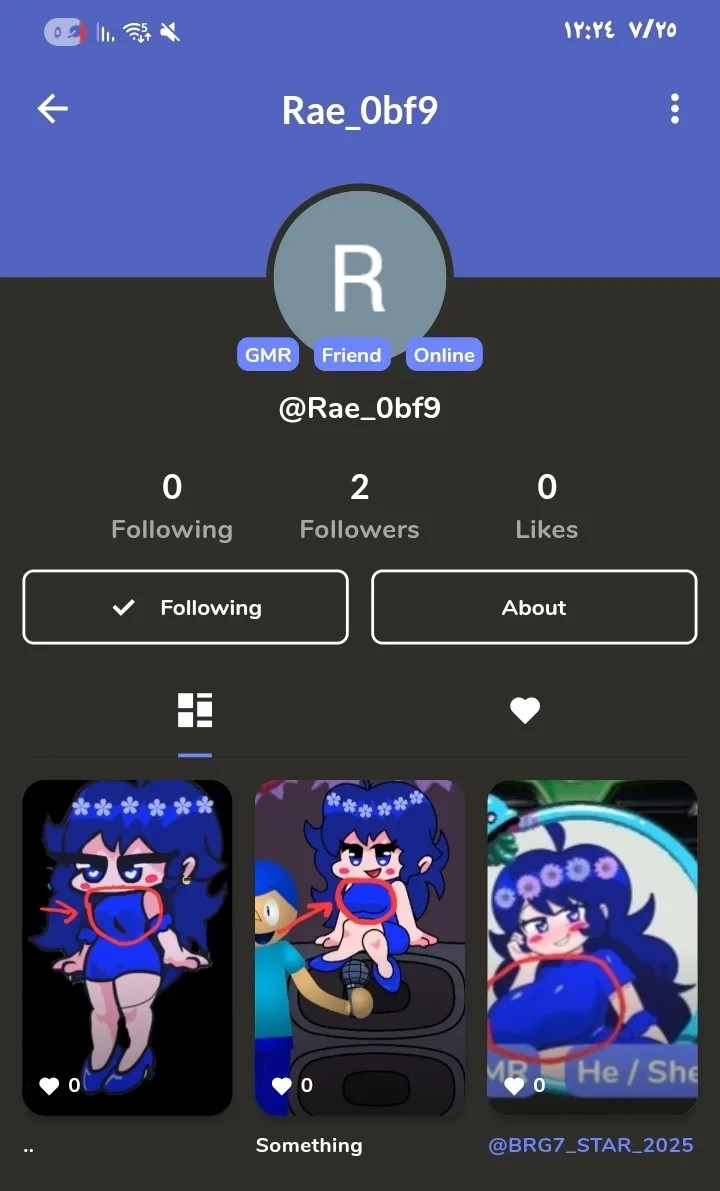Image resolution: width=720 pixels, height=1191 pixels.
Task: Open the three-dot overflow menu
Action: 674,109
